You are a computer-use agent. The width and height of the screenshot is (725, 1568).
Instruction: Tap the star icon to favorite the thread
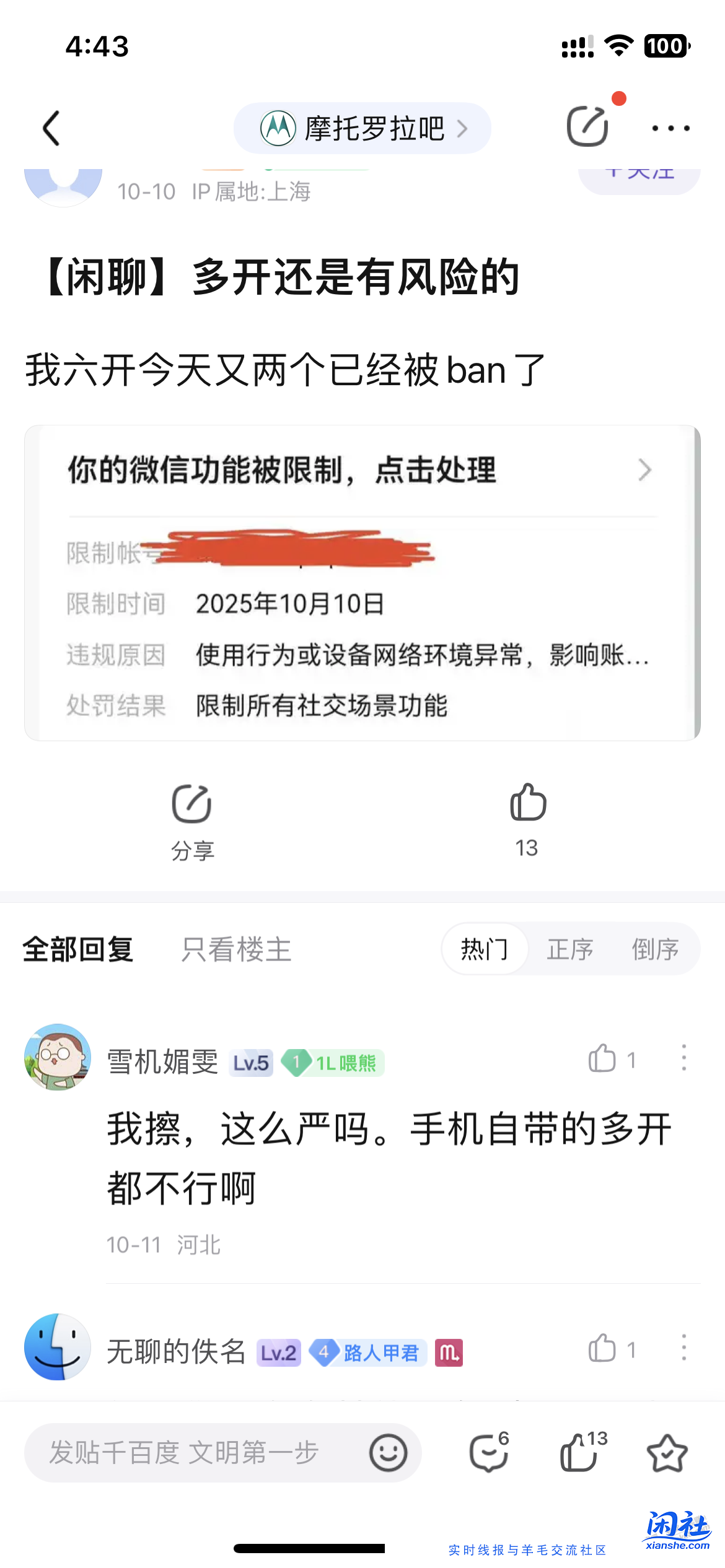pos(667,1453)
